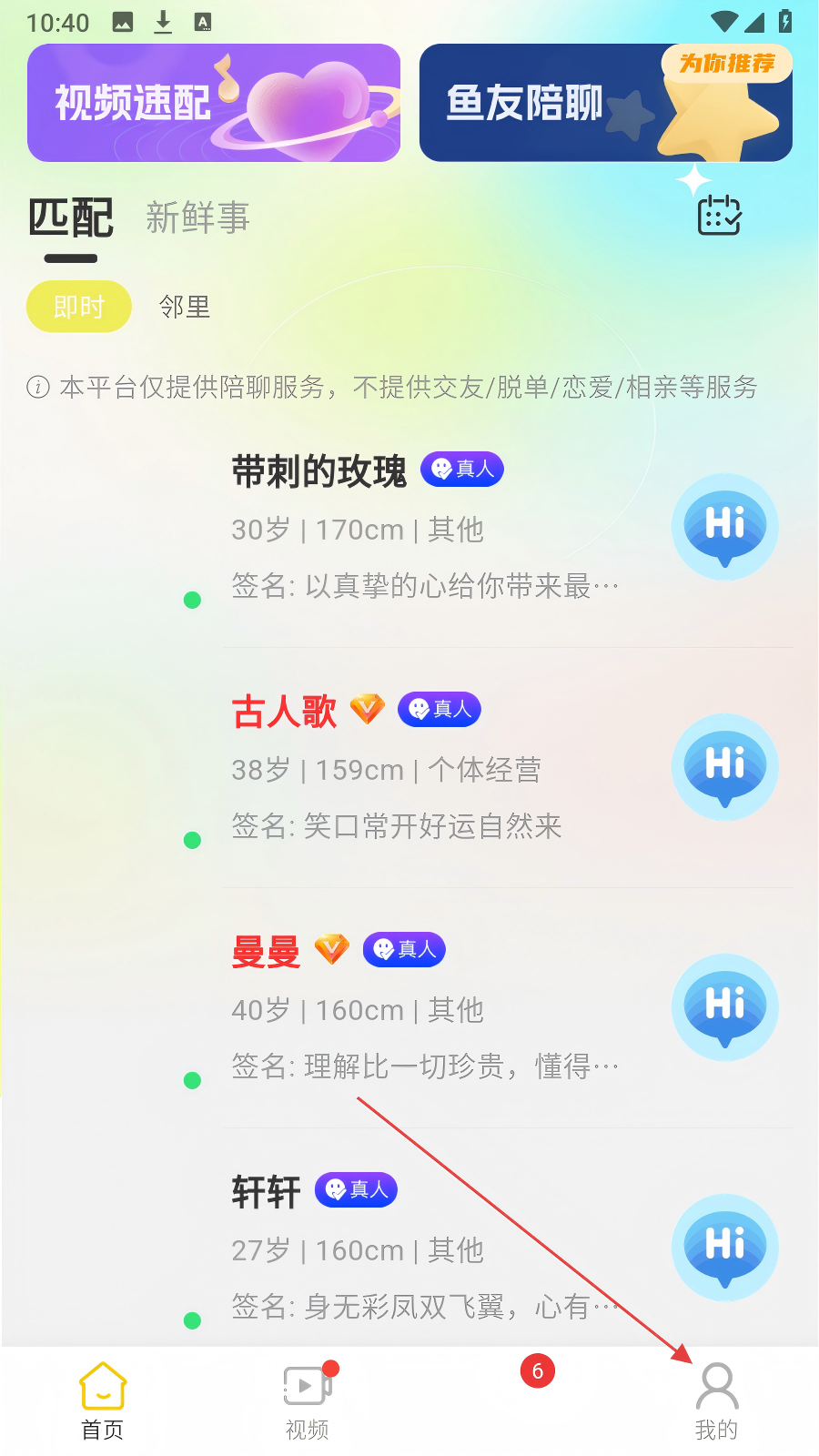Open the messages tab with 6 badge
Screen dimensions: 819x1456
click(512, 1401)
